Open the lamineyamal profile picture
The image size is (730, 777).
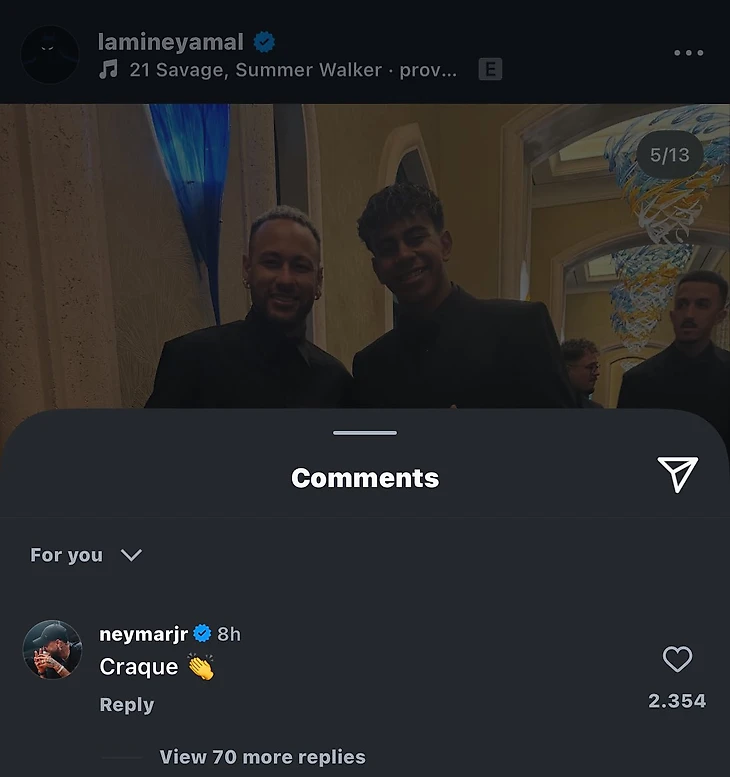(x=50, y=55)
